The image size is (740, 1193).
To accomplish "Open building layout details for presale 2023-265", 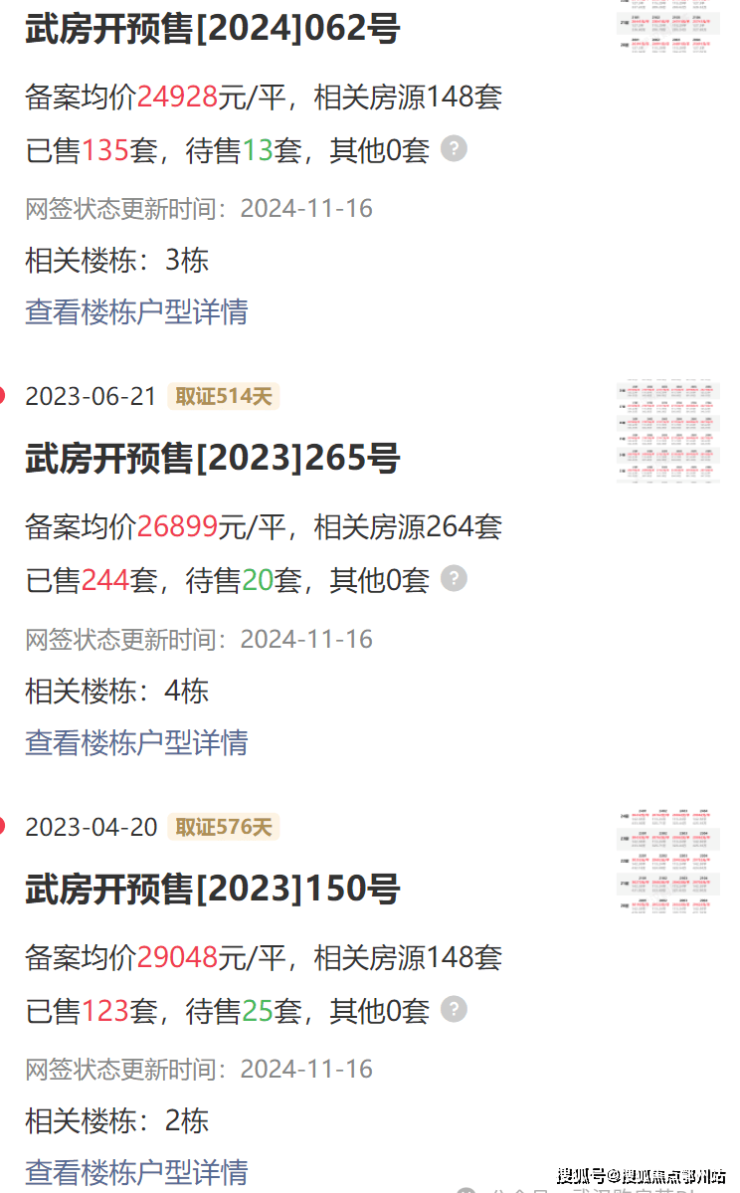I will pyautogui.click(x=136, y=742).
